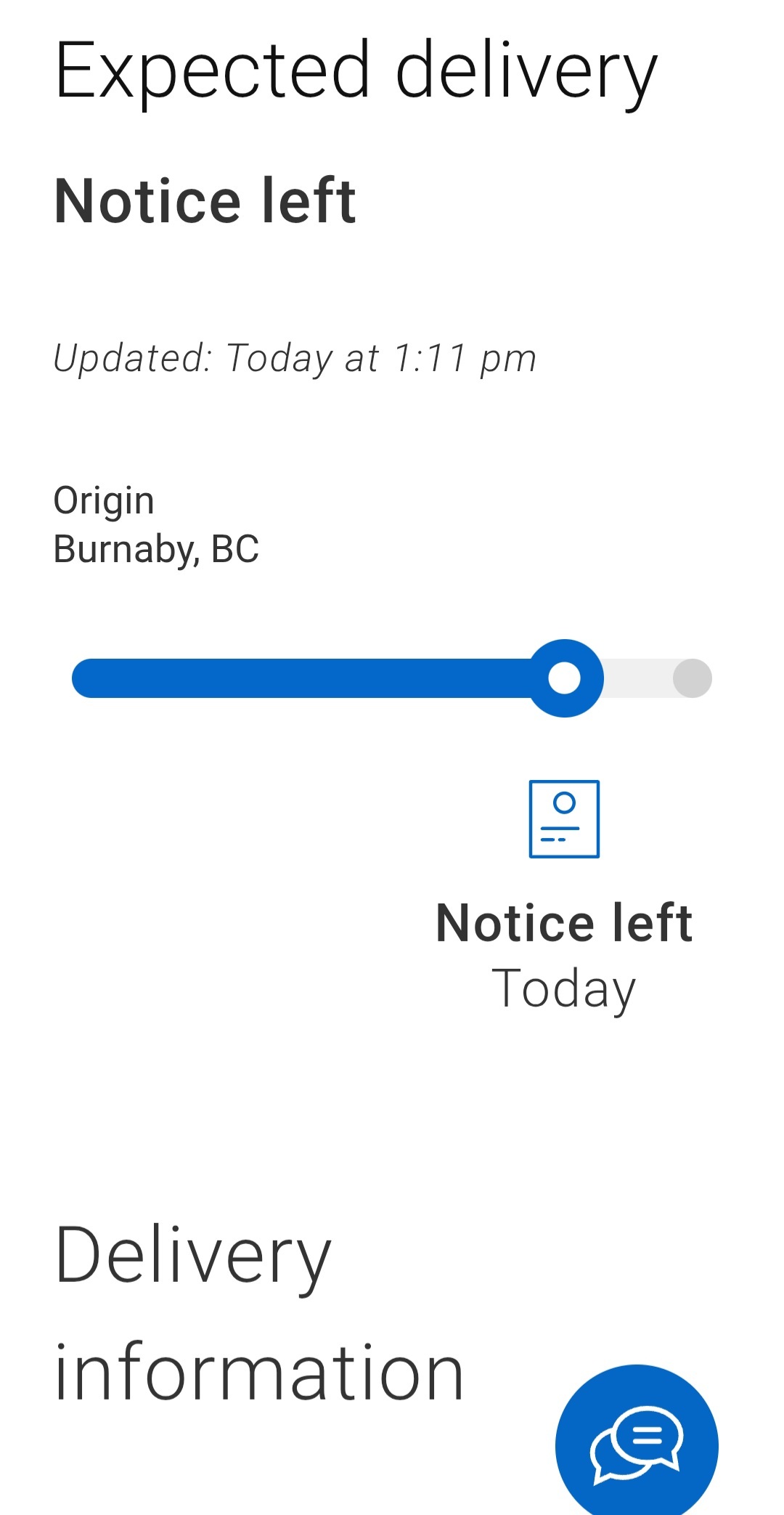Open the chat support bubble
The image size is (784, 1515).
pyautogui.click(x=637, y=1444)
